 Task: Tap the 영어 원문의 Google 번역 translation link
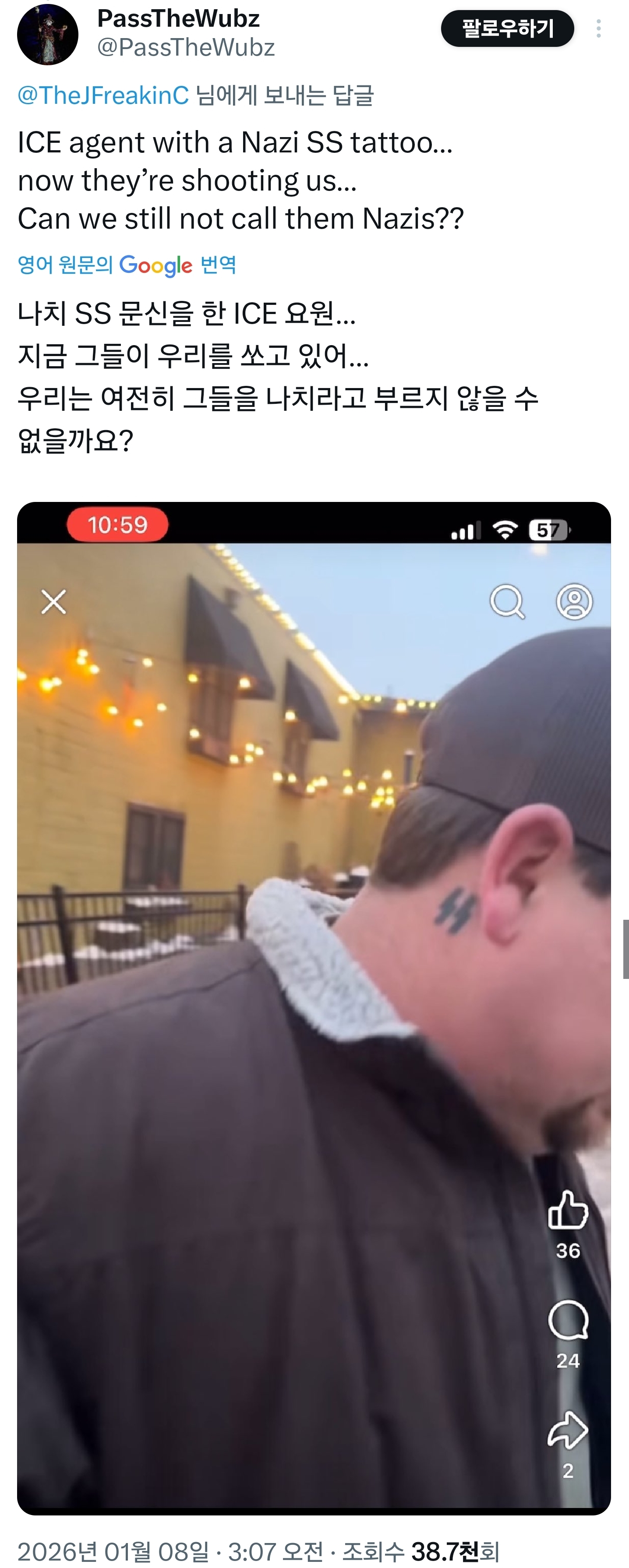(127, 265)
